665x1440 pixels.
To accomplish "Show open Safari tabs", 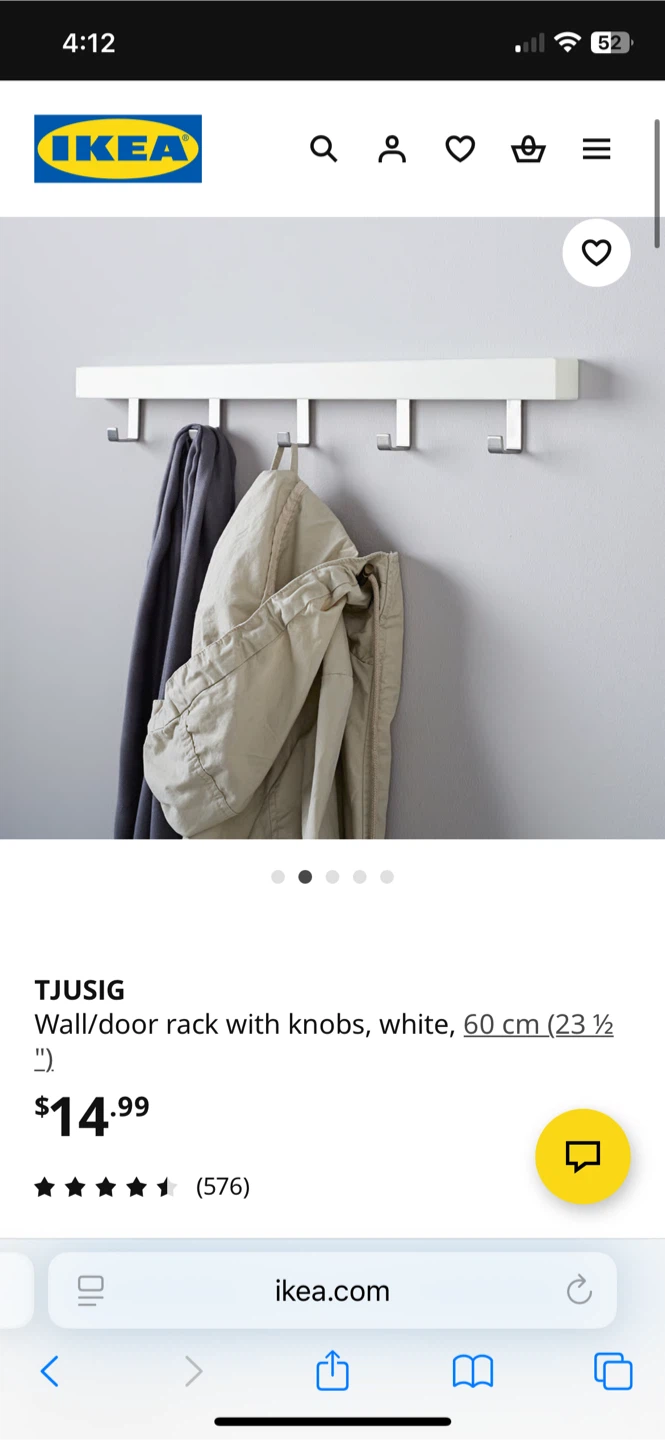I will (613, 1371).
